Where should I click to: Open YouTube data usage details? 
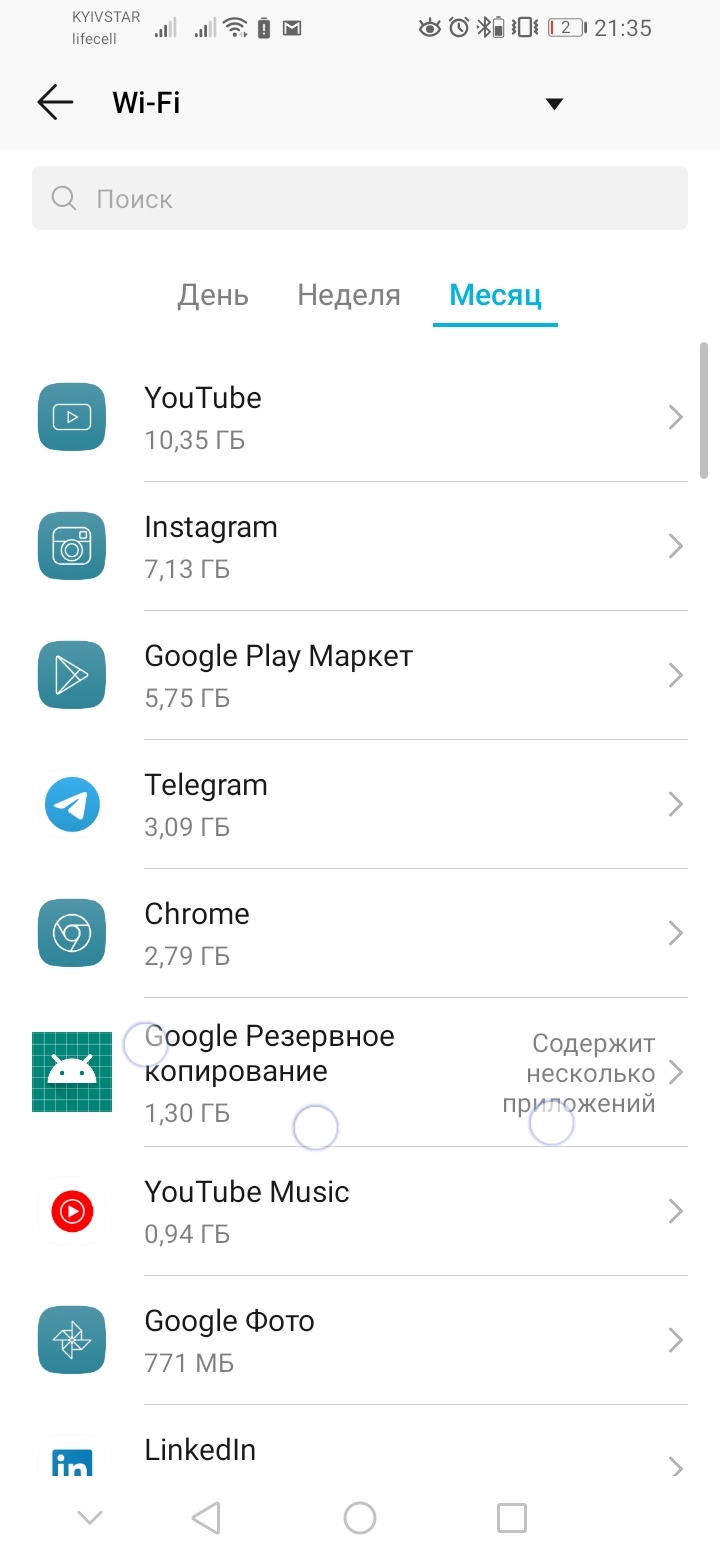click(360, 417)
